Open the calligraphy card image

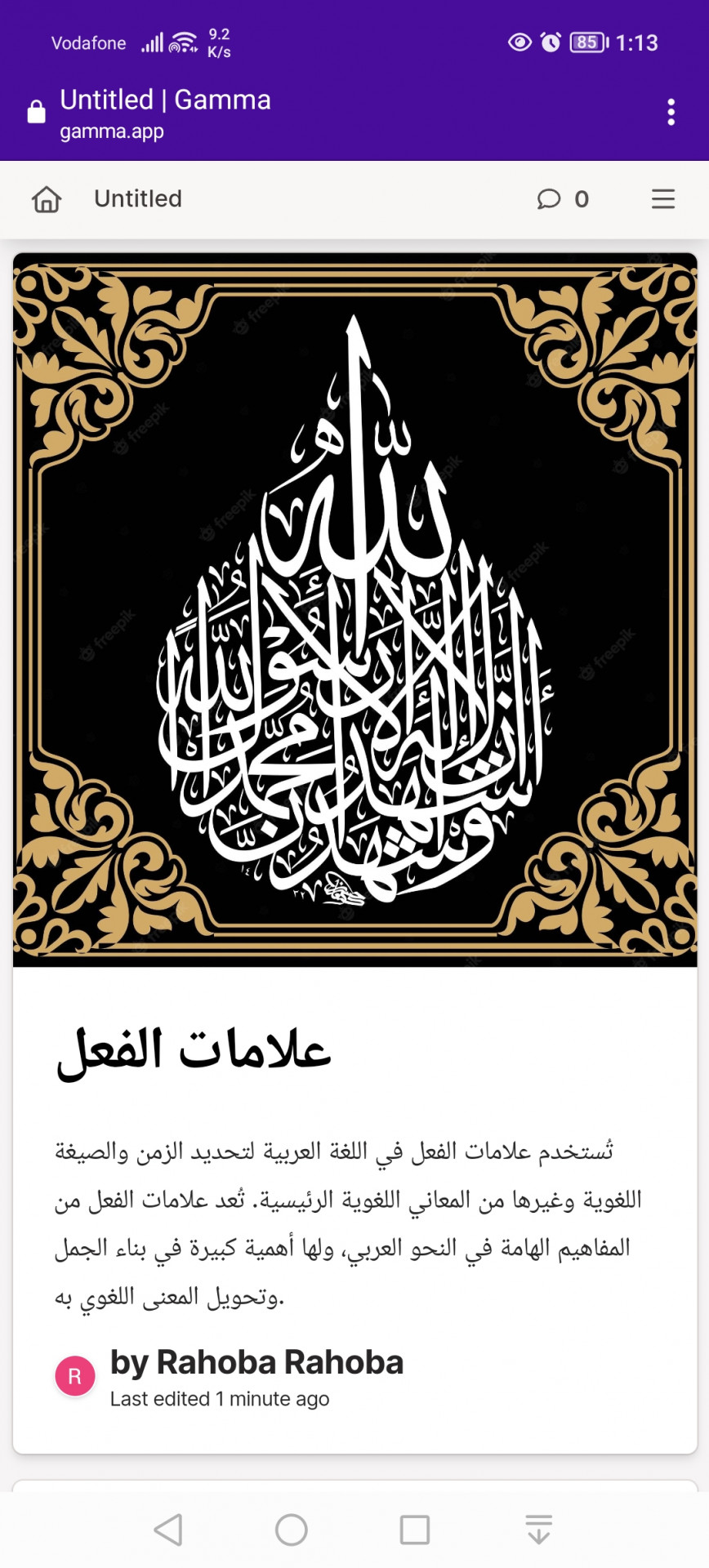tap(354, 609)
